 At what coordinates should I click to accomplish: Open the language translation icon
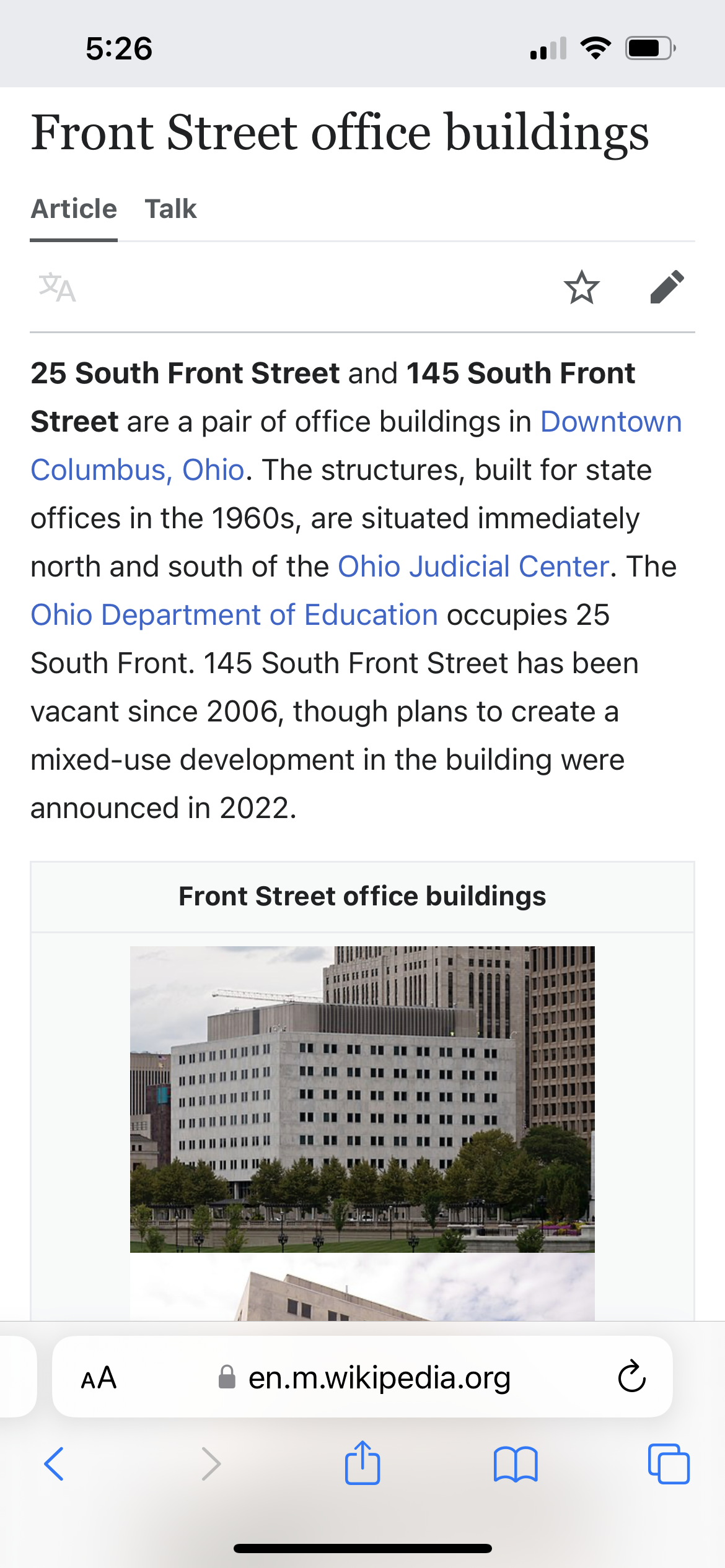pyautogui.click(x=57, y=287)
